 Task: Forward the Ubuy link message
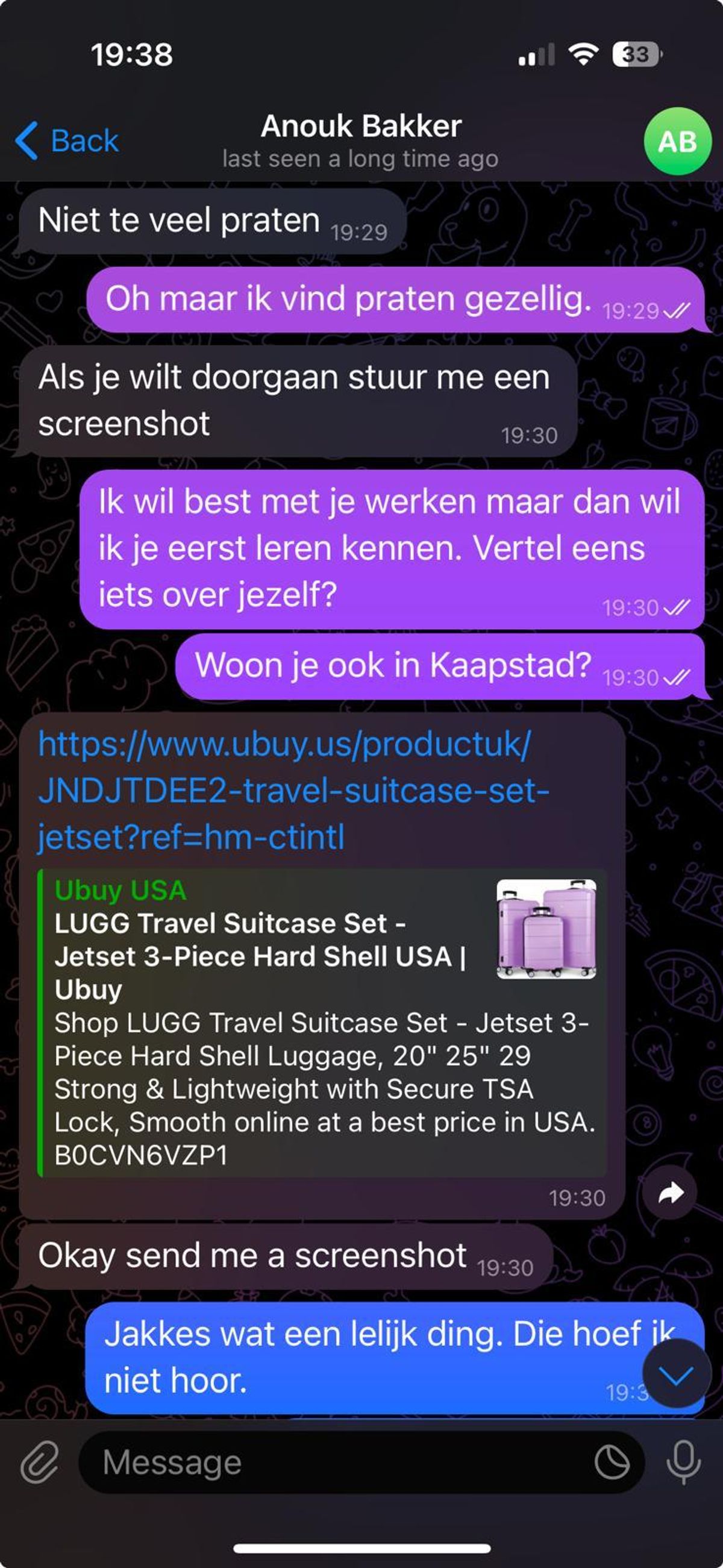[670, 1193]
